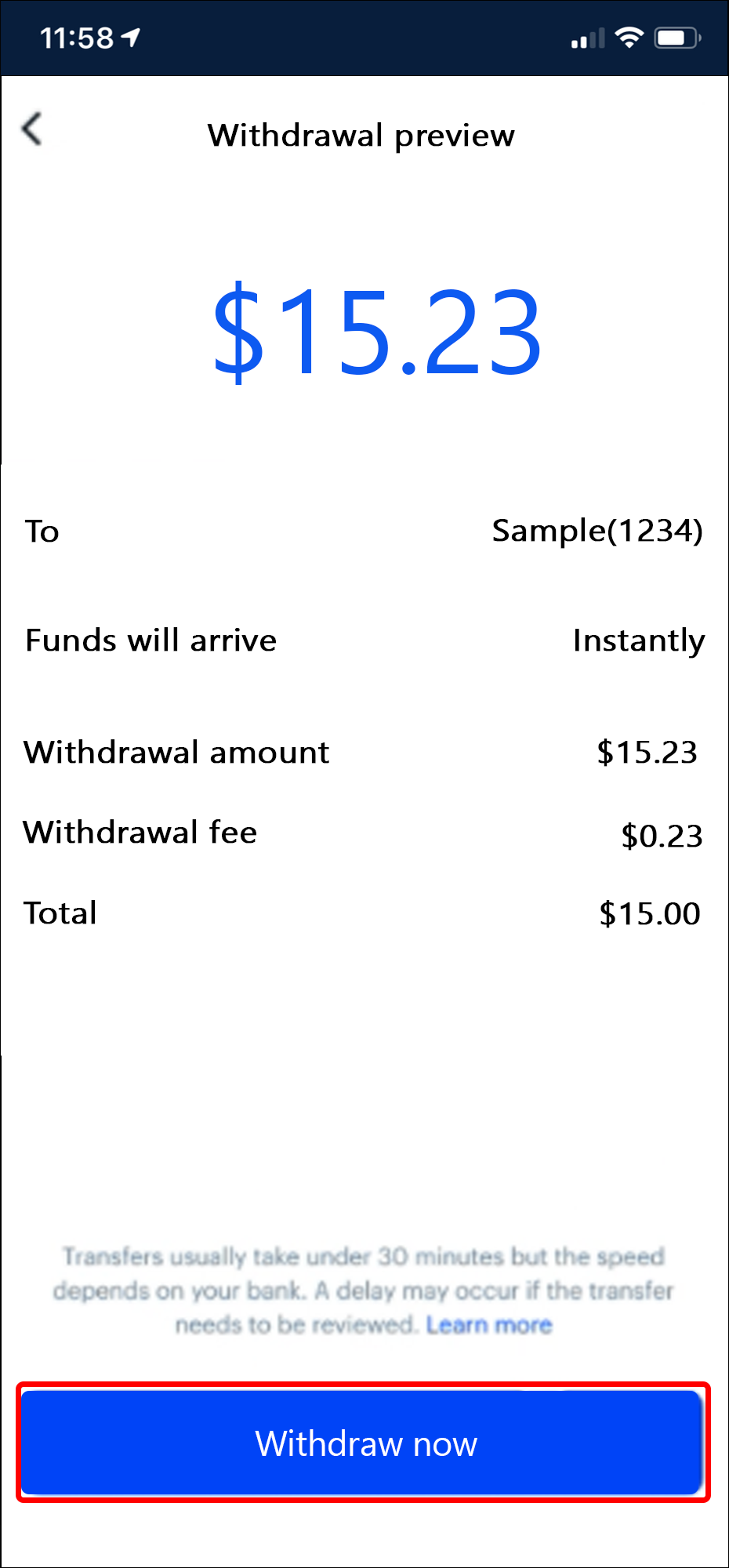Open the Learn more link
The height and width of the screenshot is (1568, 729).
click(x=489, y=1325)
